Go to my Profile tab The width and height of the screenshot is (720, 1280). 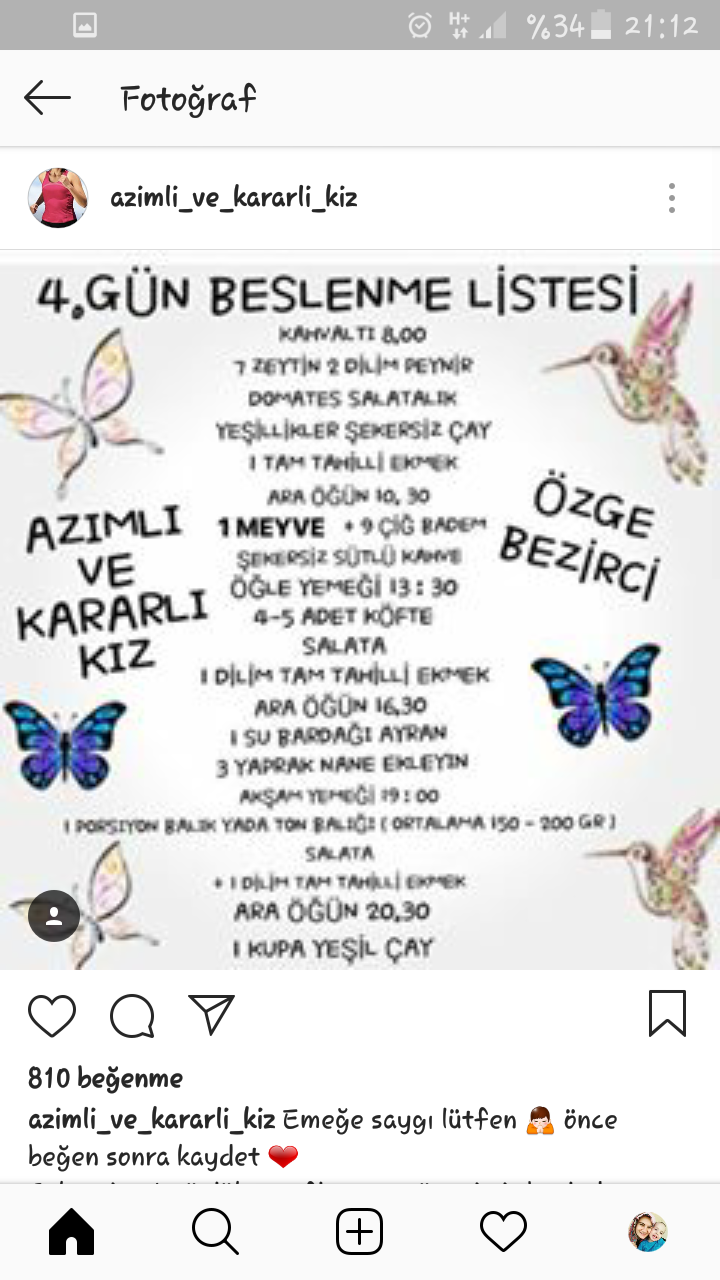point(647,1232)
